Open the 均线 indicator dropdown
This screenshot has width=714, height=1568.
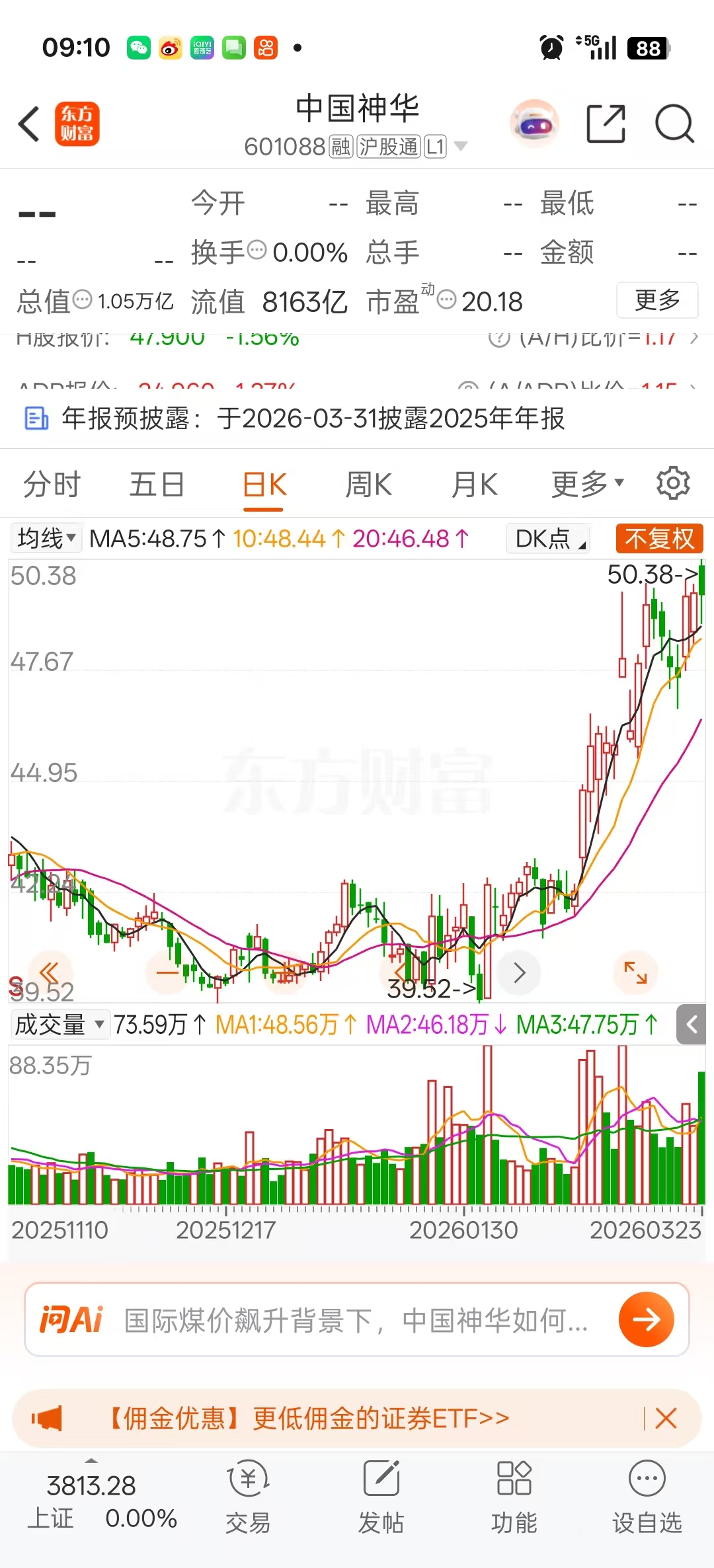click(x=46, y=538)
